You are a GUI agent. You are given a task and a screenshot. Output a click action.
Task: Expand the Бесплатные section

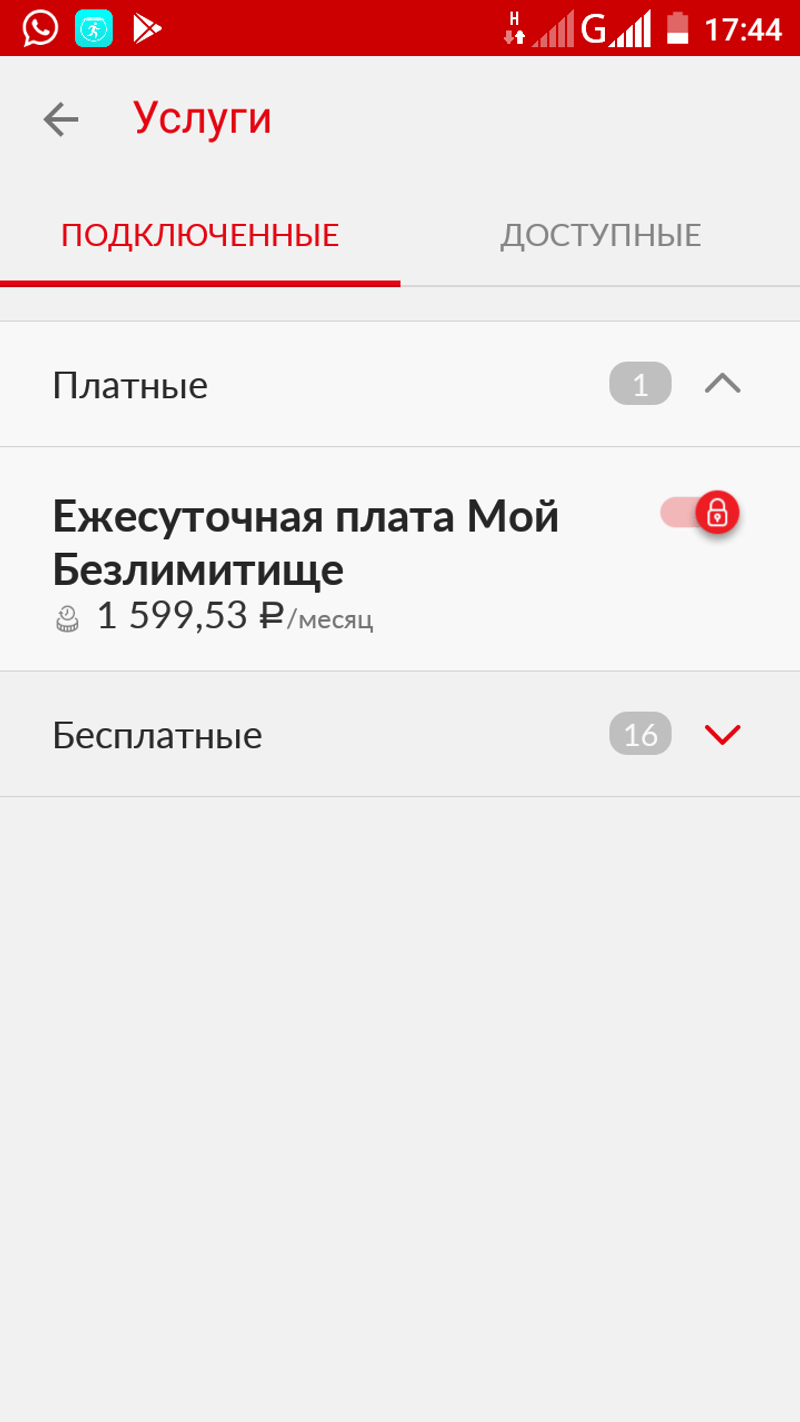pos(722,735)
